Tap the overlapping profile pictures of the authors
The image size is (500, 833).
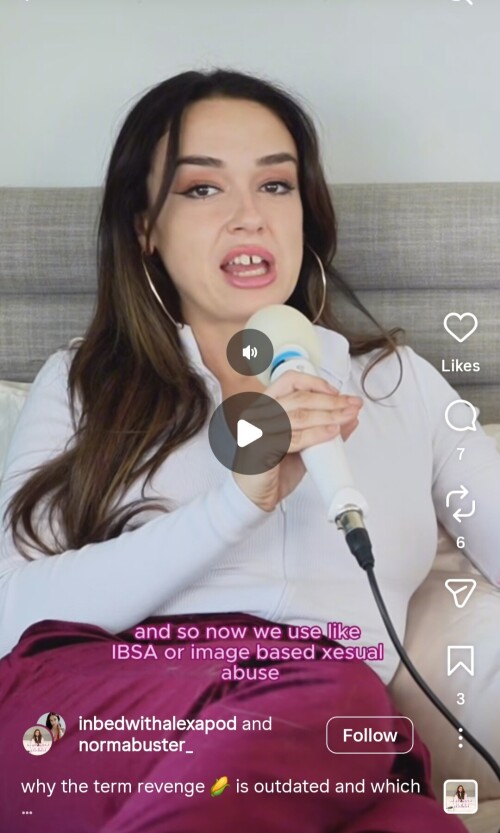tap(44, 733)
